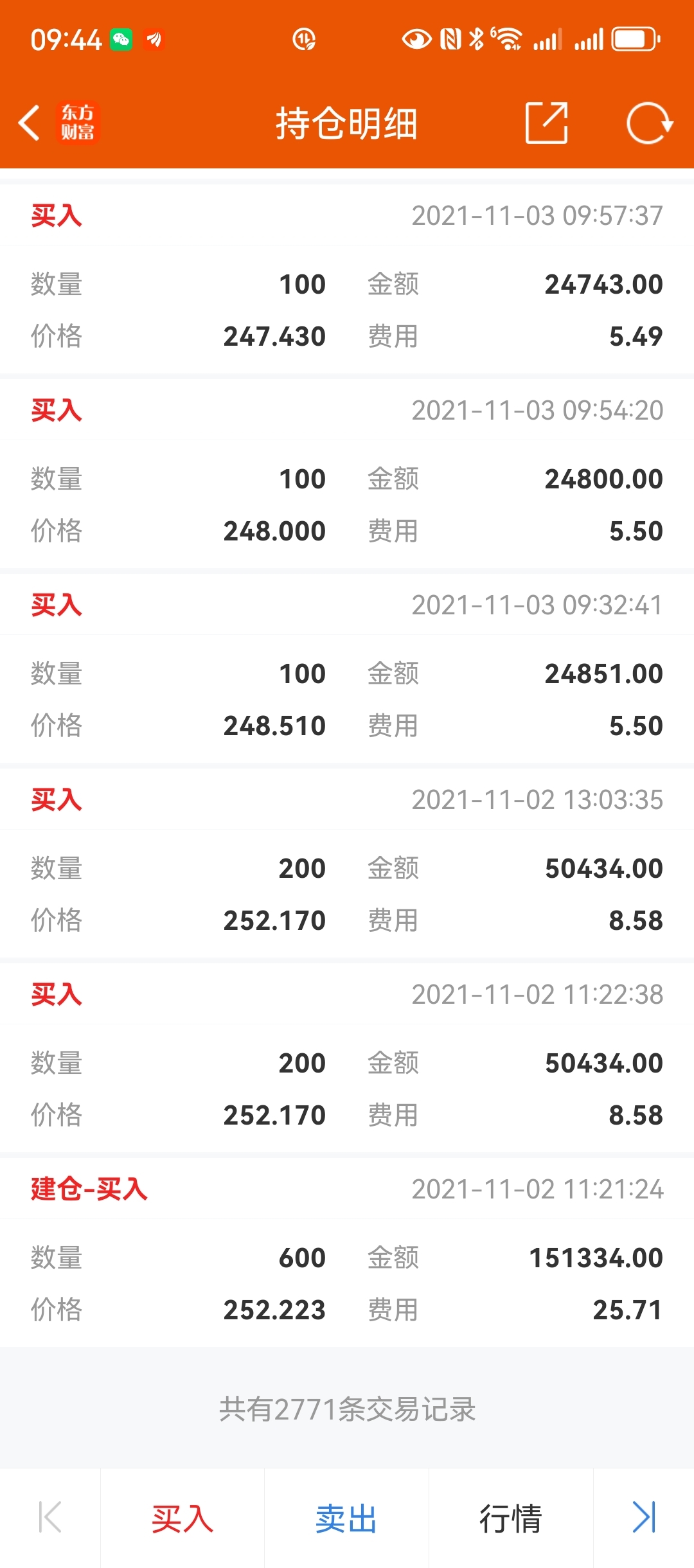This screenshot has height=1568, width=694.
Task: Open 行情 market quotes
Action: point(511,1519)
